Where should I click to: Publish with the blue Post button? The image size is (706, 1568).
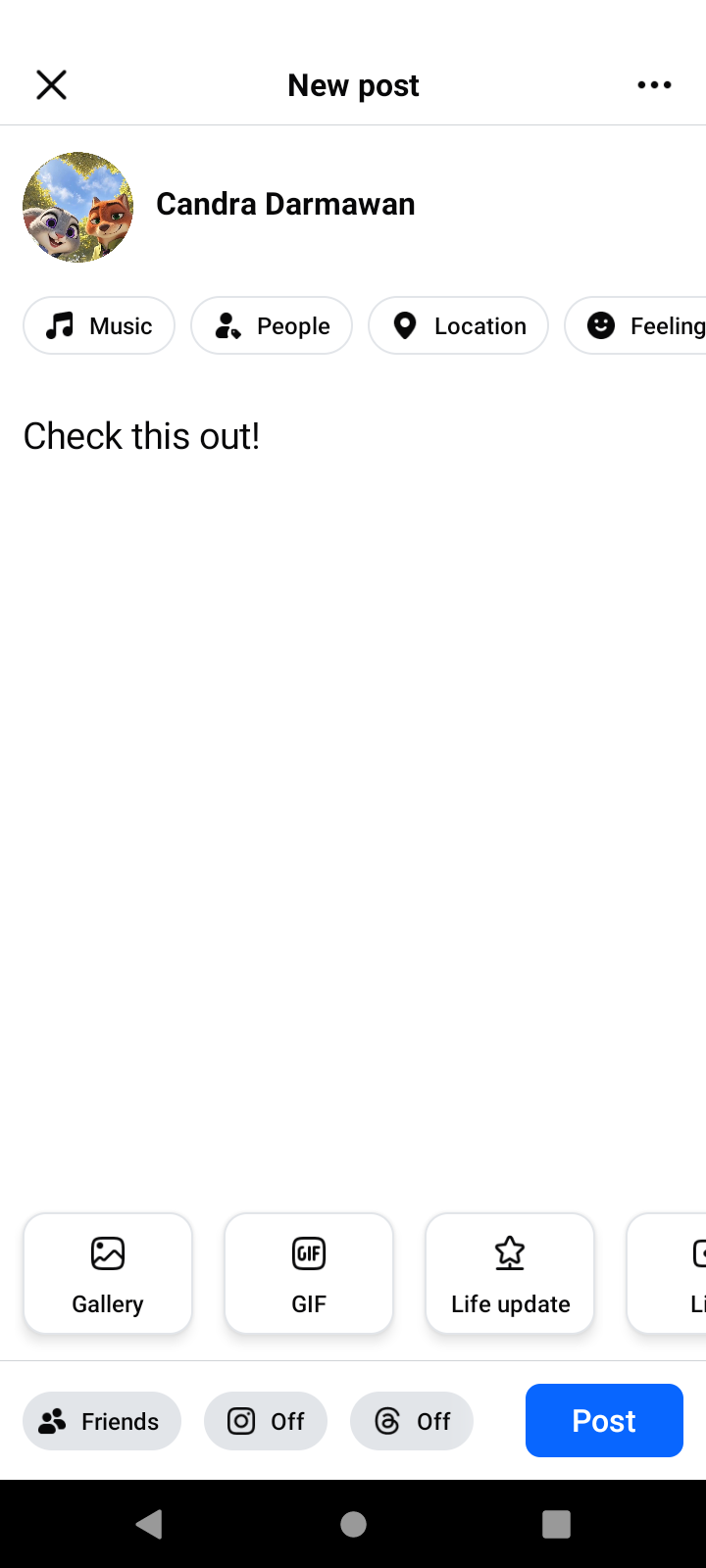pos(604,1421)
